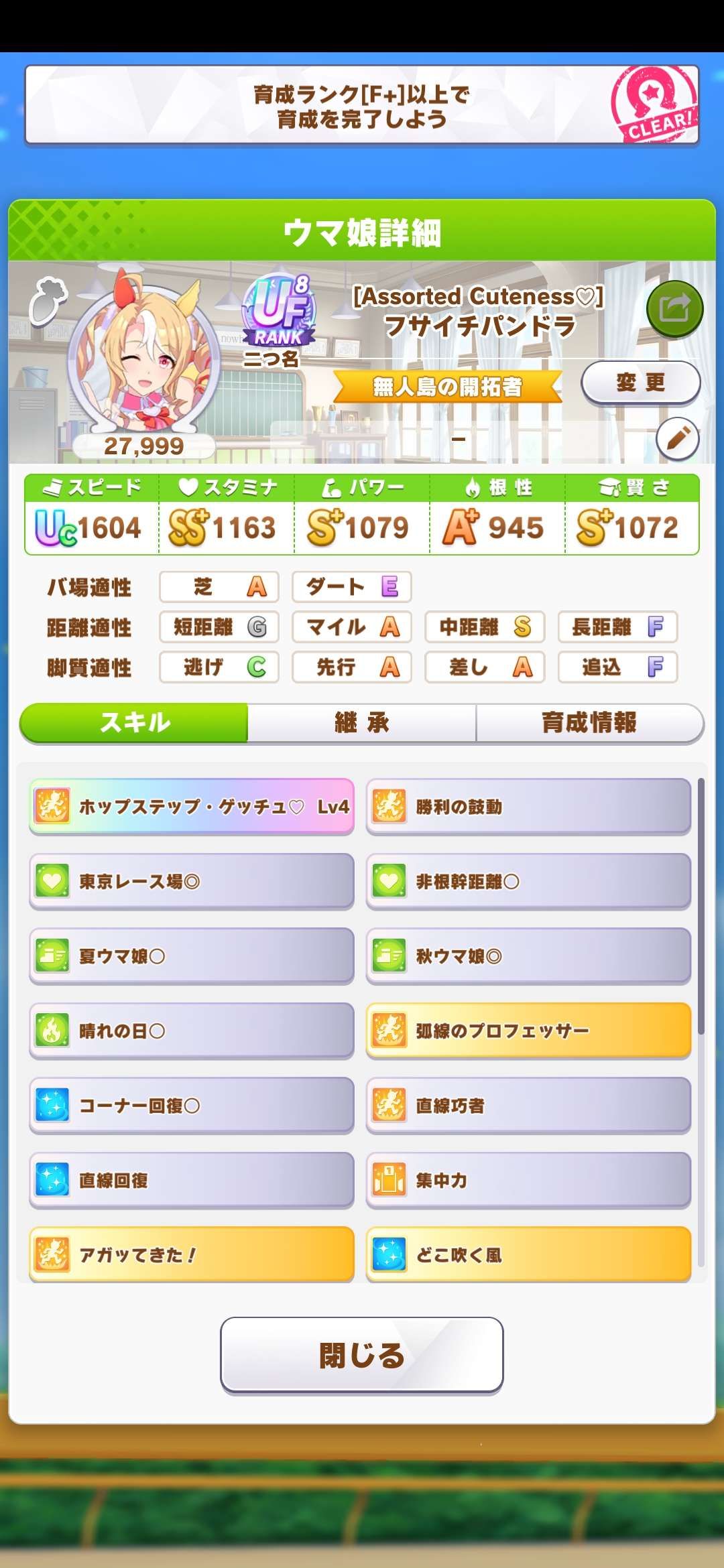The height and width of the screenshot is (1568, 724).
Task: Switch to the 継承 tab
Action: click(362, 723)
